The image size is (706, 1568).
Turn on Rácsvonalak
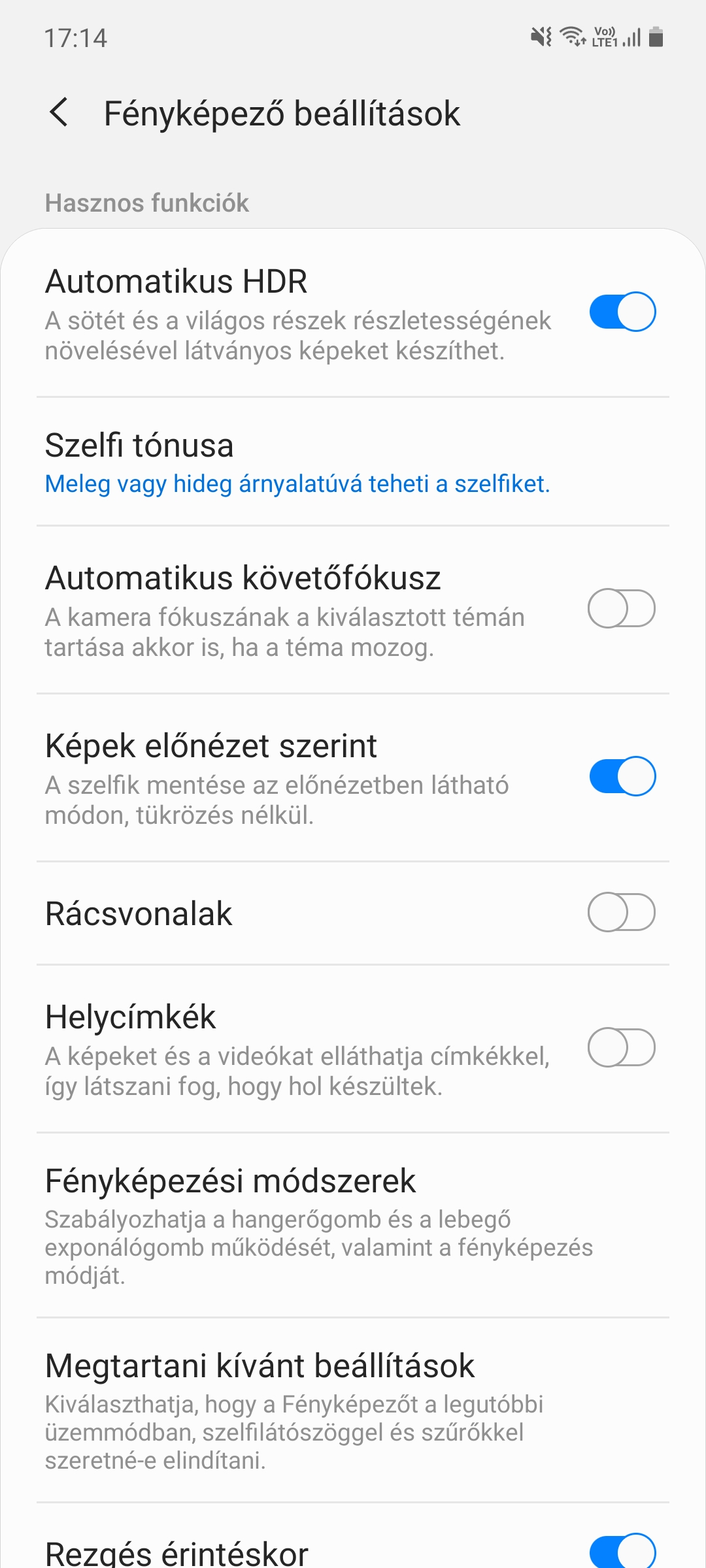pos(622,912)
